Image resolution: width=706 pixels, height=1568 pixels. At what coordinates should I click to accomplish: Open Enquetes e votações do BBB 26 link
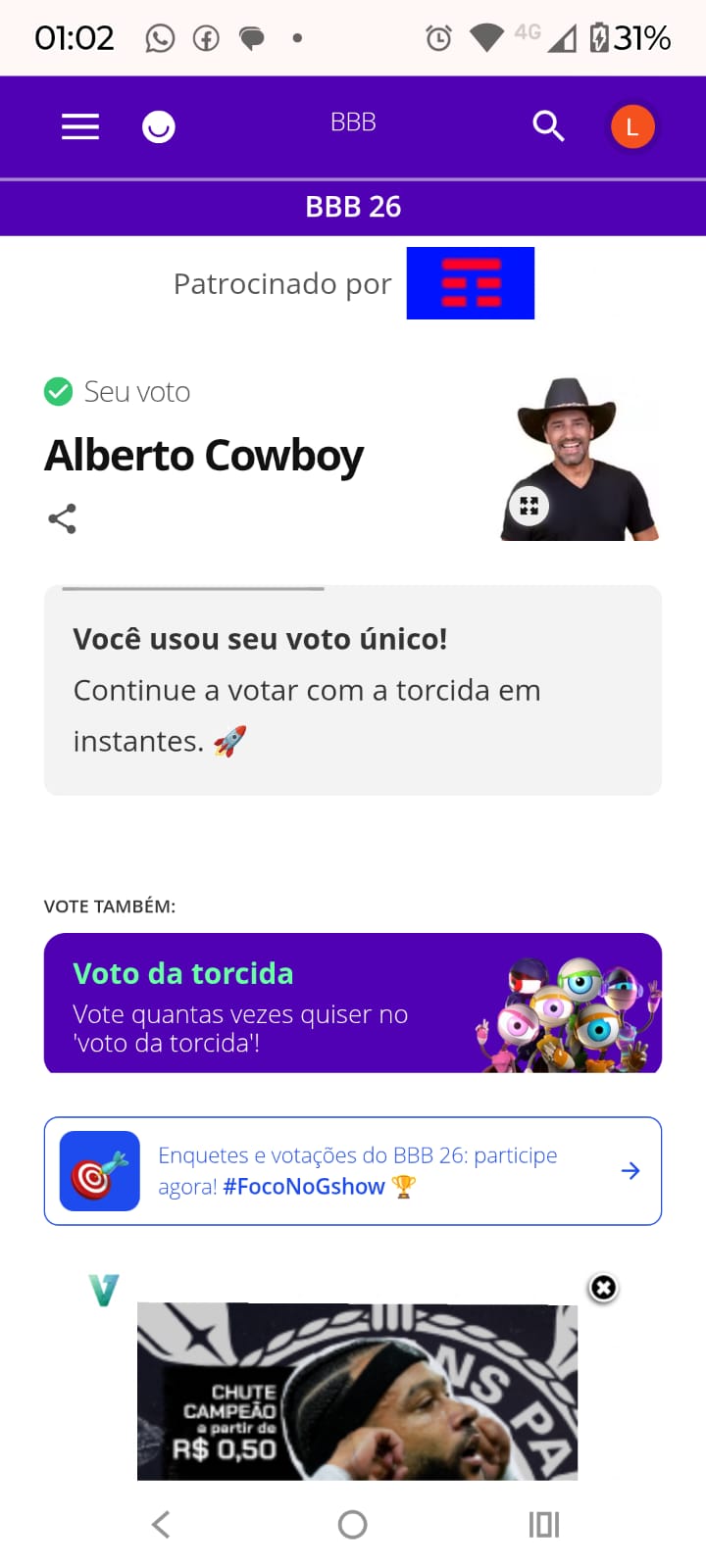pyautogui.click(x=353, y=1171)
